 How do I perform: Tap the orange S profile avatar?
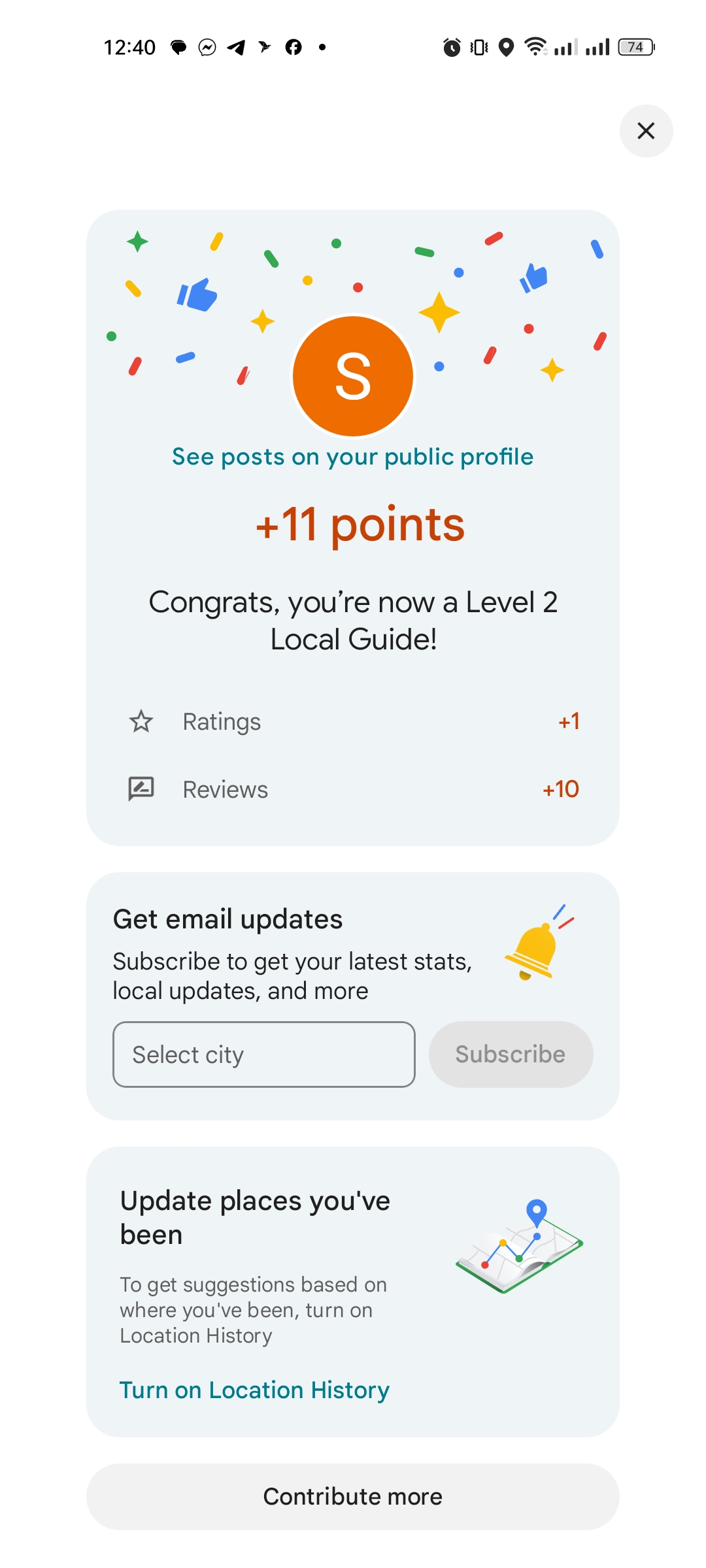point(353,376)
